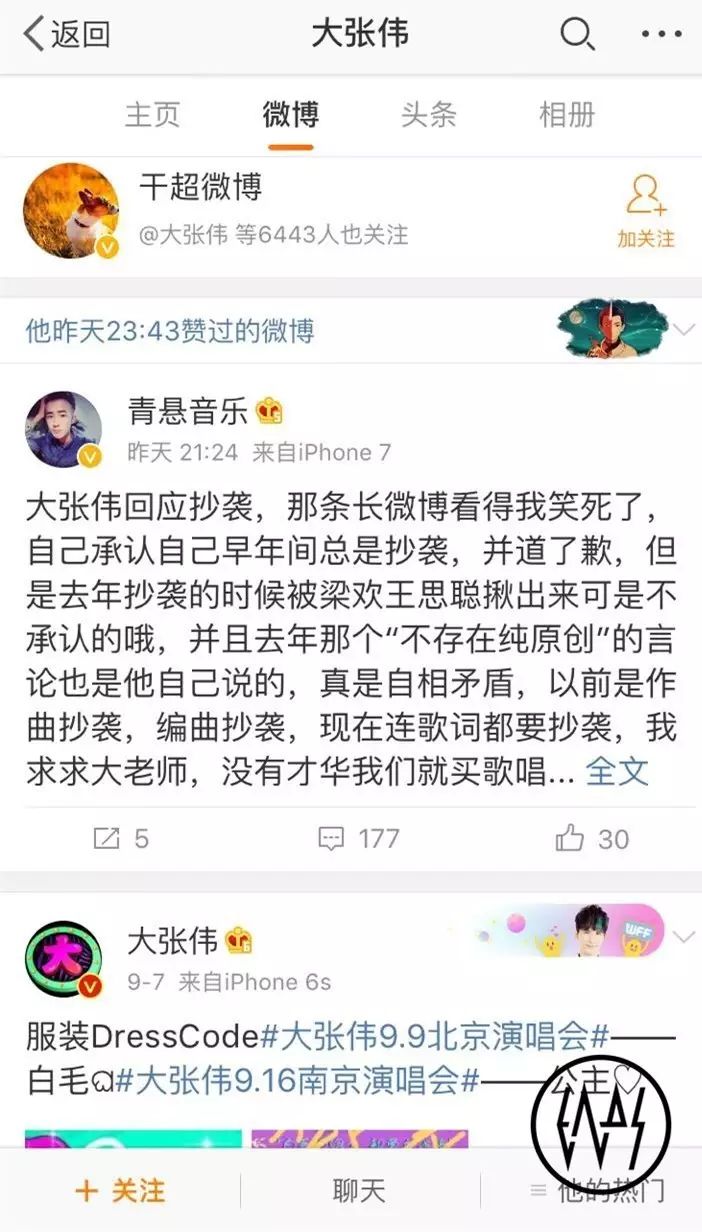Viewport: 702px width, 1232px height.
Task: Open comments on 青悬音乐's post
Action: click(x=358, y=838)
